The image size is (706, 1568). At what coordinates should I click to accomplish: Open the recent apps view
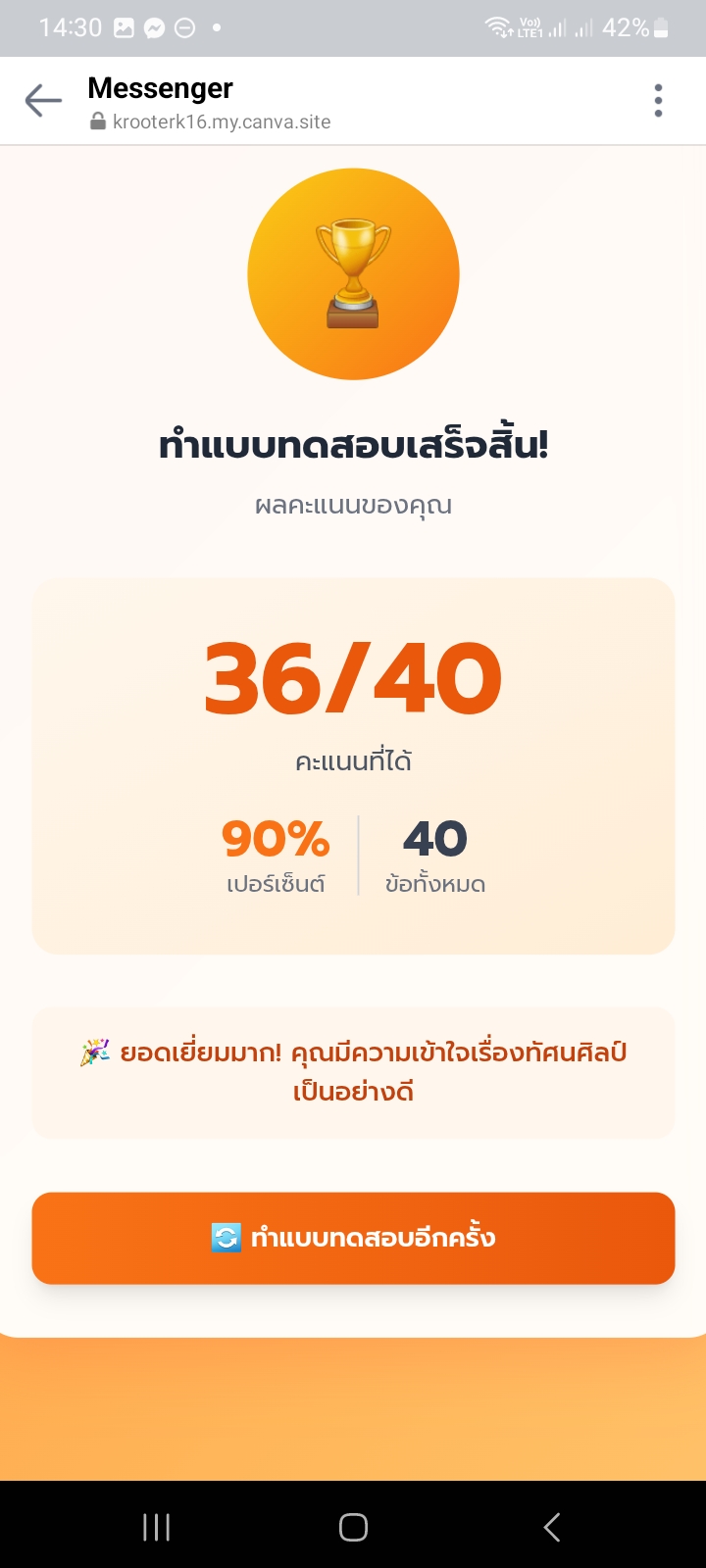pos(156,1527)
